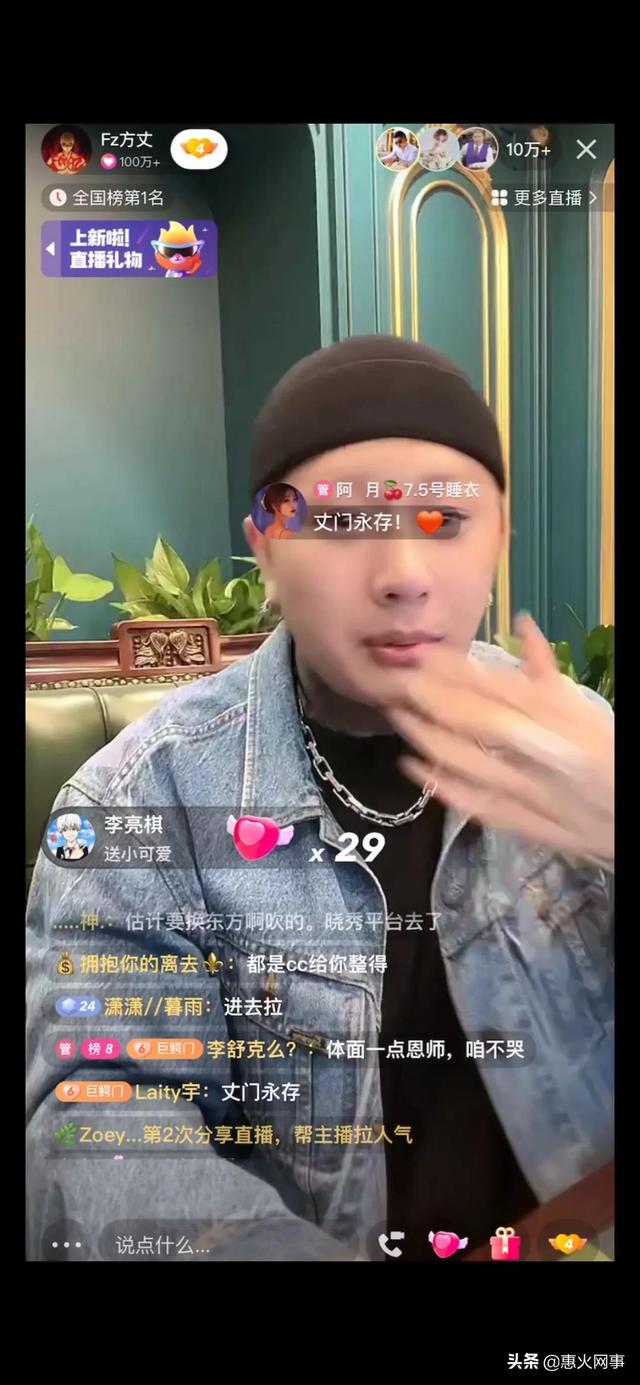Open the 全国榜第1名 ranking chip
Screen dimensions: 640x1385
(107, 197)
